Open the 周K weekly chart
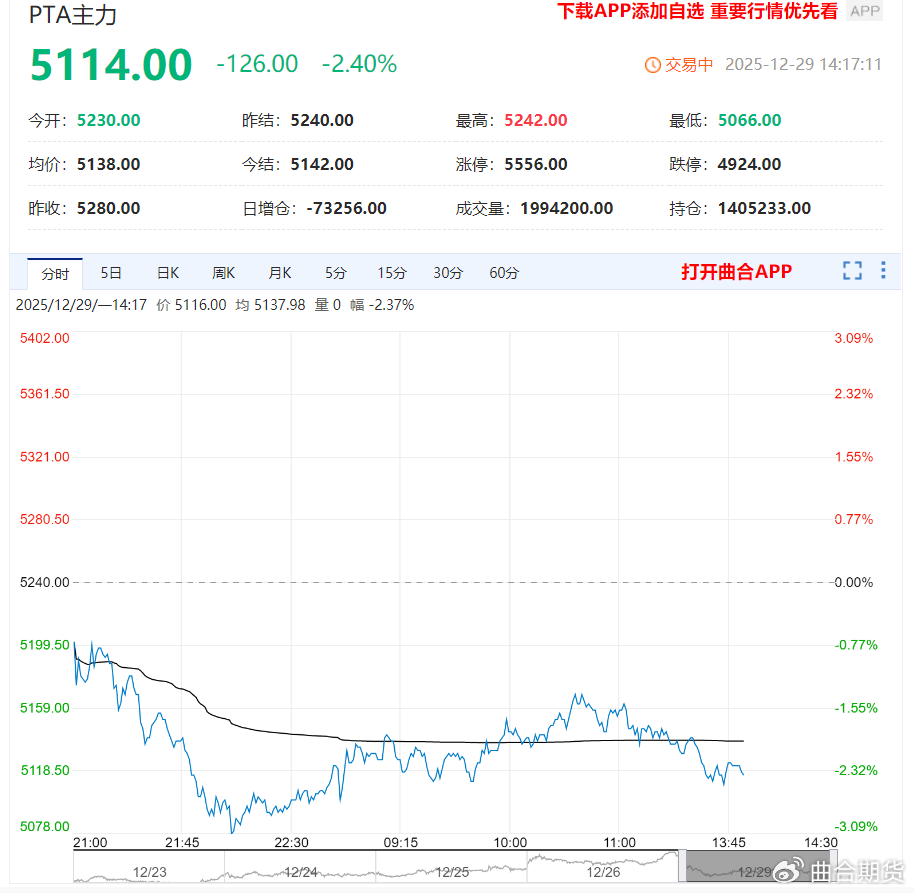The image size is (914, 893). click(x=223, y=272)
